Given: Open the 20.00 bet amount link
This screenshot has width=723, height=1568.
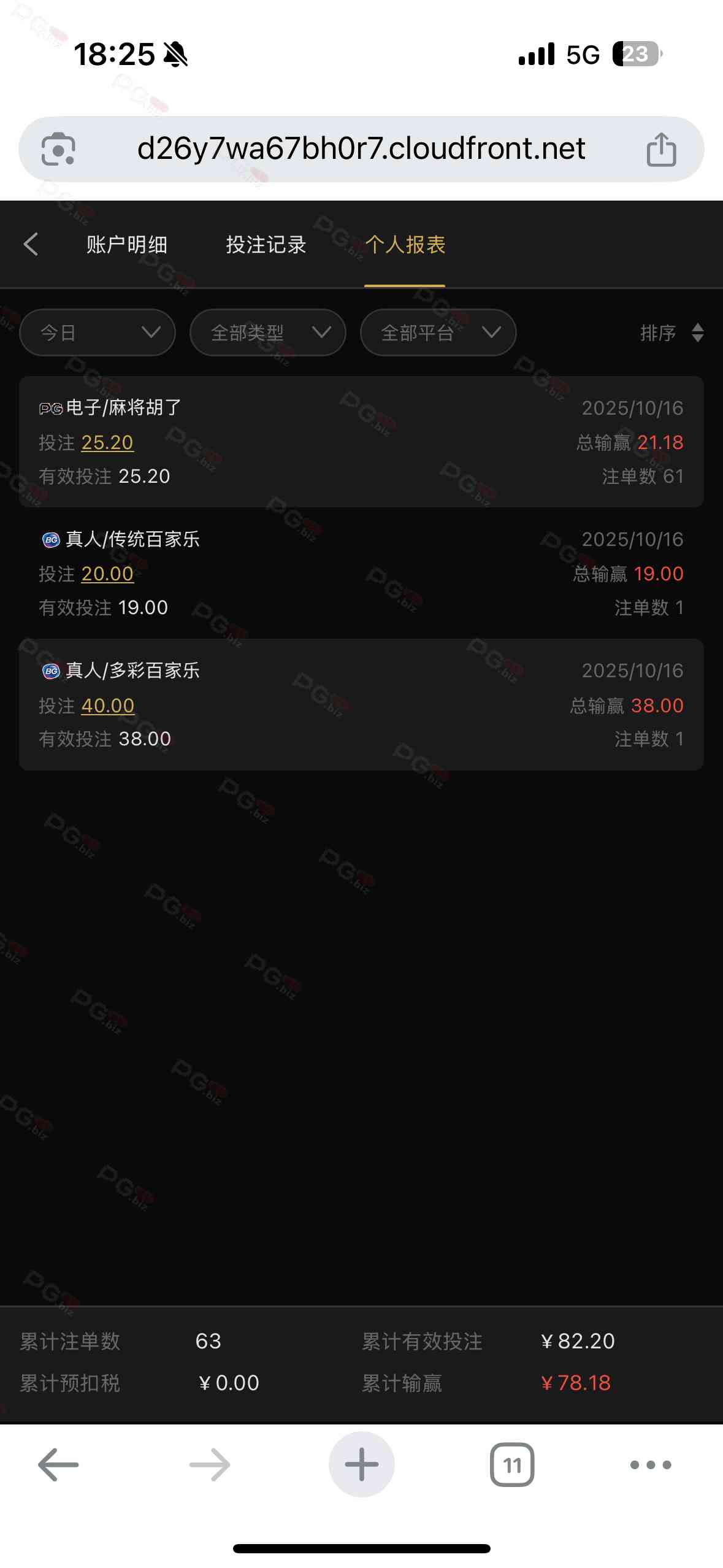Looking at the screenshot, I should pos(107,574).
